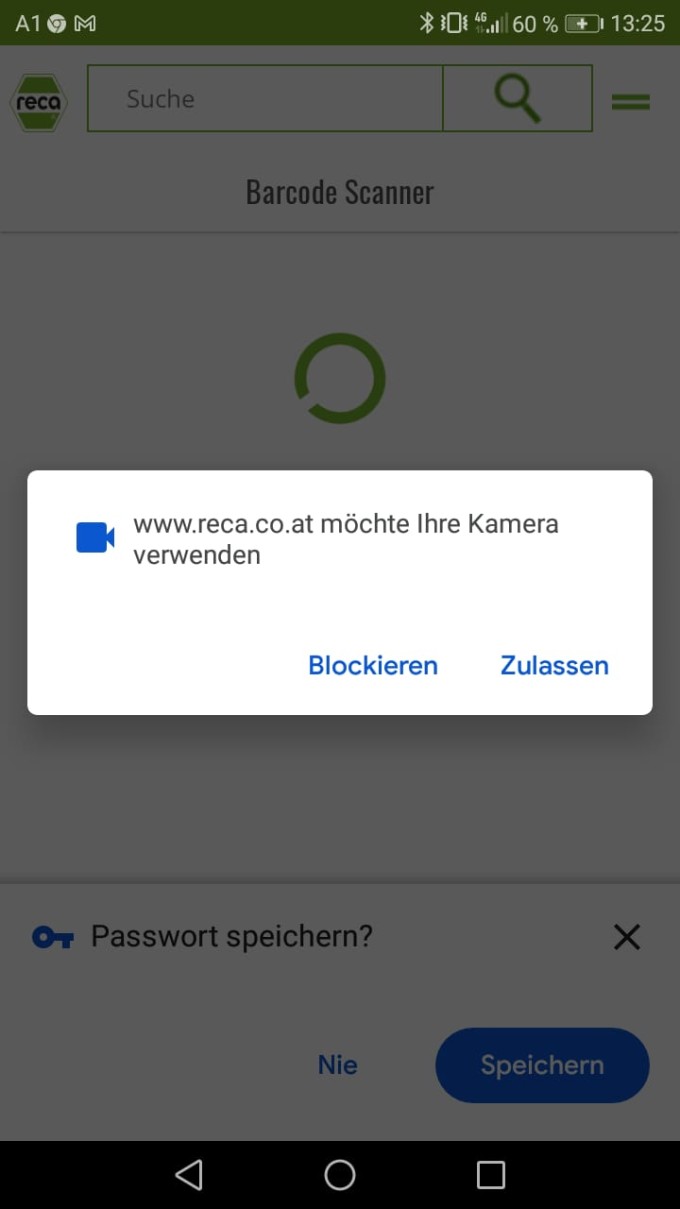
Task: Choose Nie for saving password
Action: (338, 1065)
